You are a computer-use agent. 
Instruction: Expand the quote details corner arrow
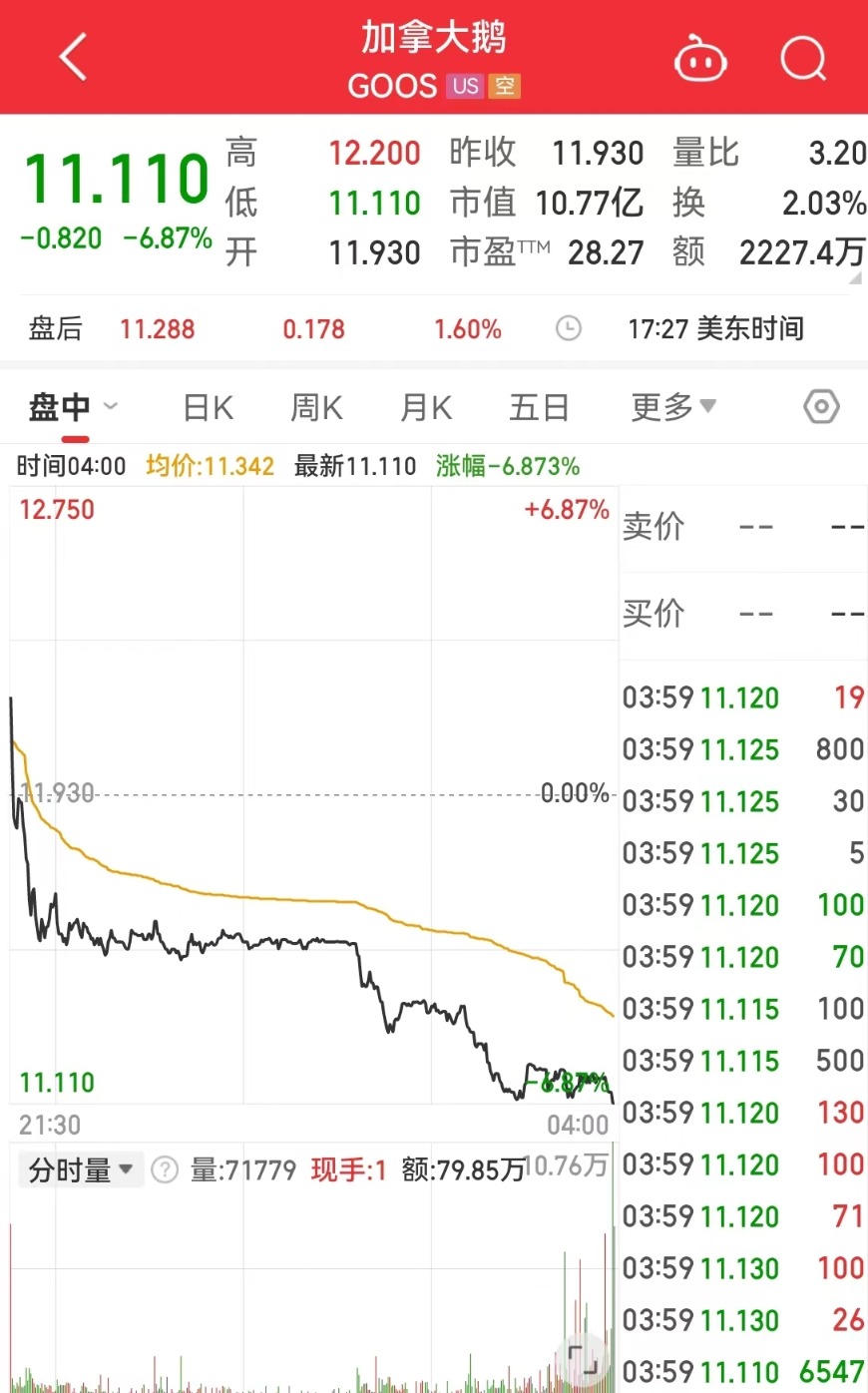(x=855, y=278)
